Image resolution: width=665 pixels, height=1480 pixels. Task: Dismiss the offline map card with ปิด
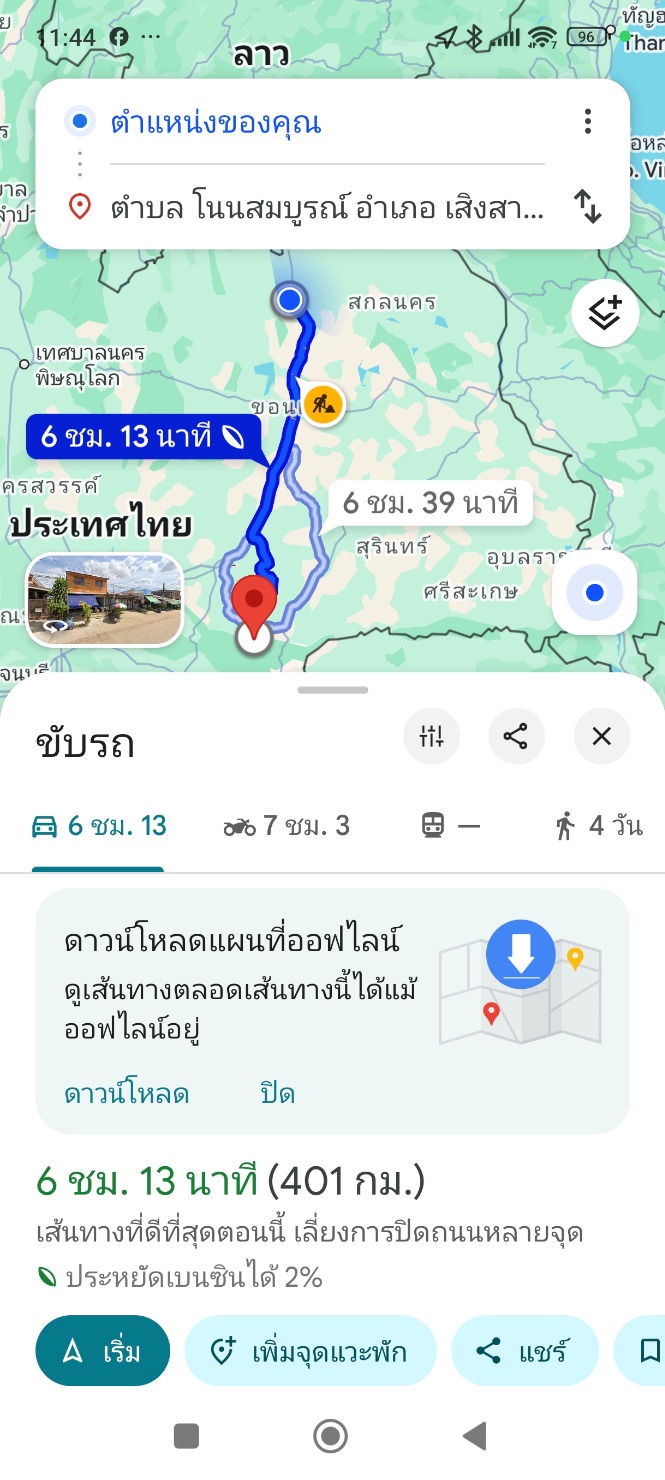point(277,1093)
